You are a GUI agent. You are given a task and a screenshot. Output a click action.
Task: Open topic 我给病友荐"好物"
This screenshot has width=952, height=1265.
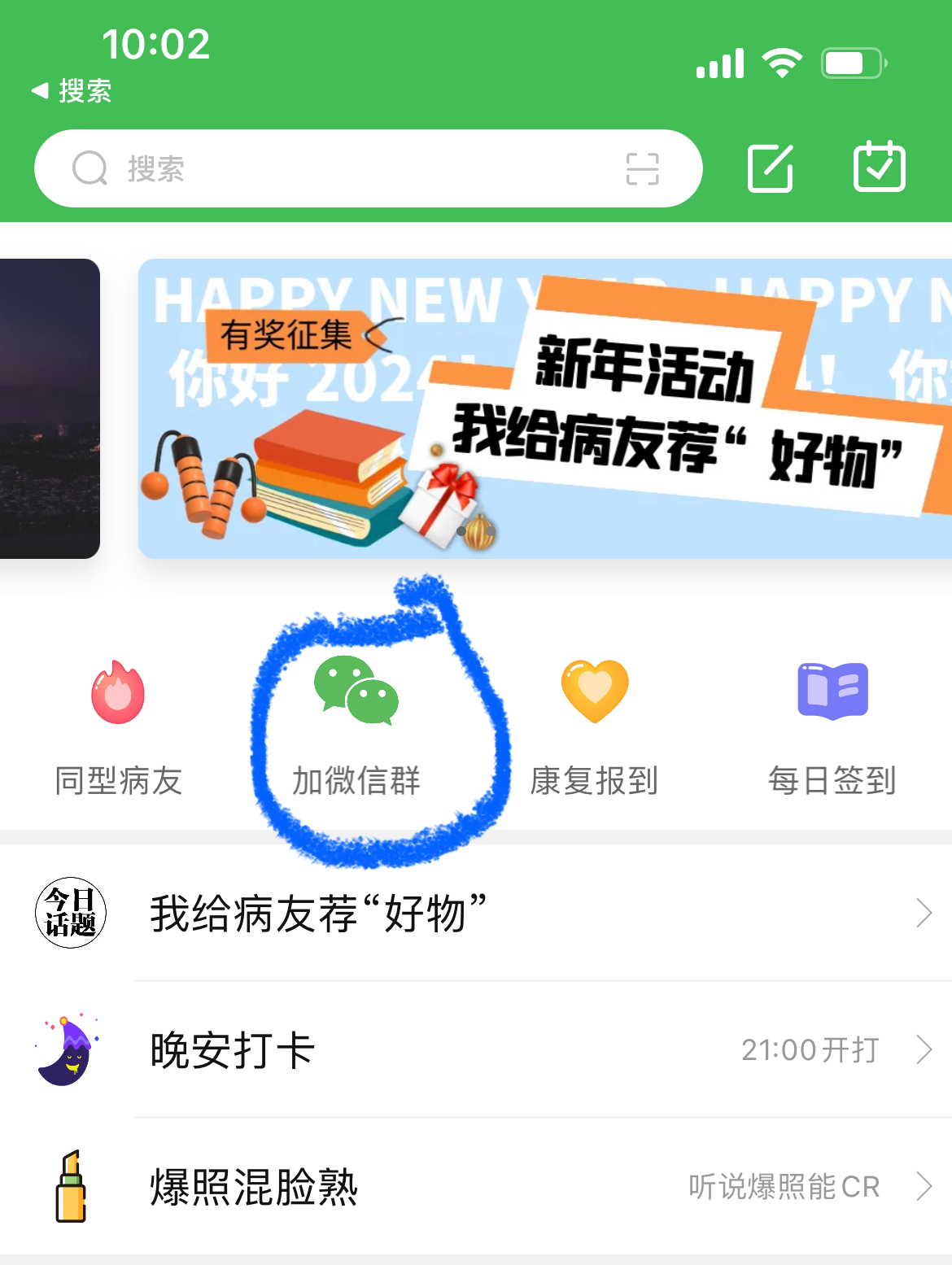coord(488,913)
